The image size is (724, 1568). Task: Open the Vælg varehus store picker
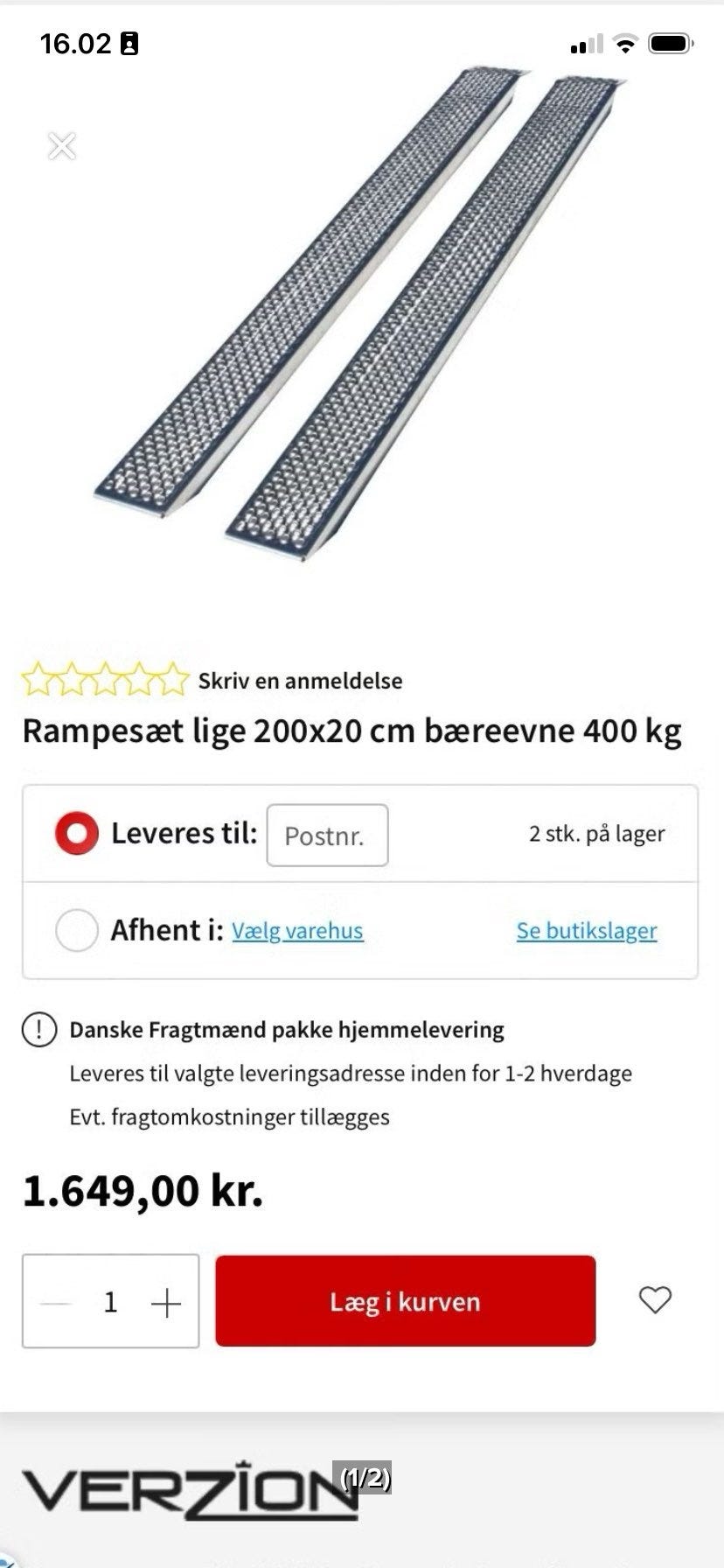[297, 930]
